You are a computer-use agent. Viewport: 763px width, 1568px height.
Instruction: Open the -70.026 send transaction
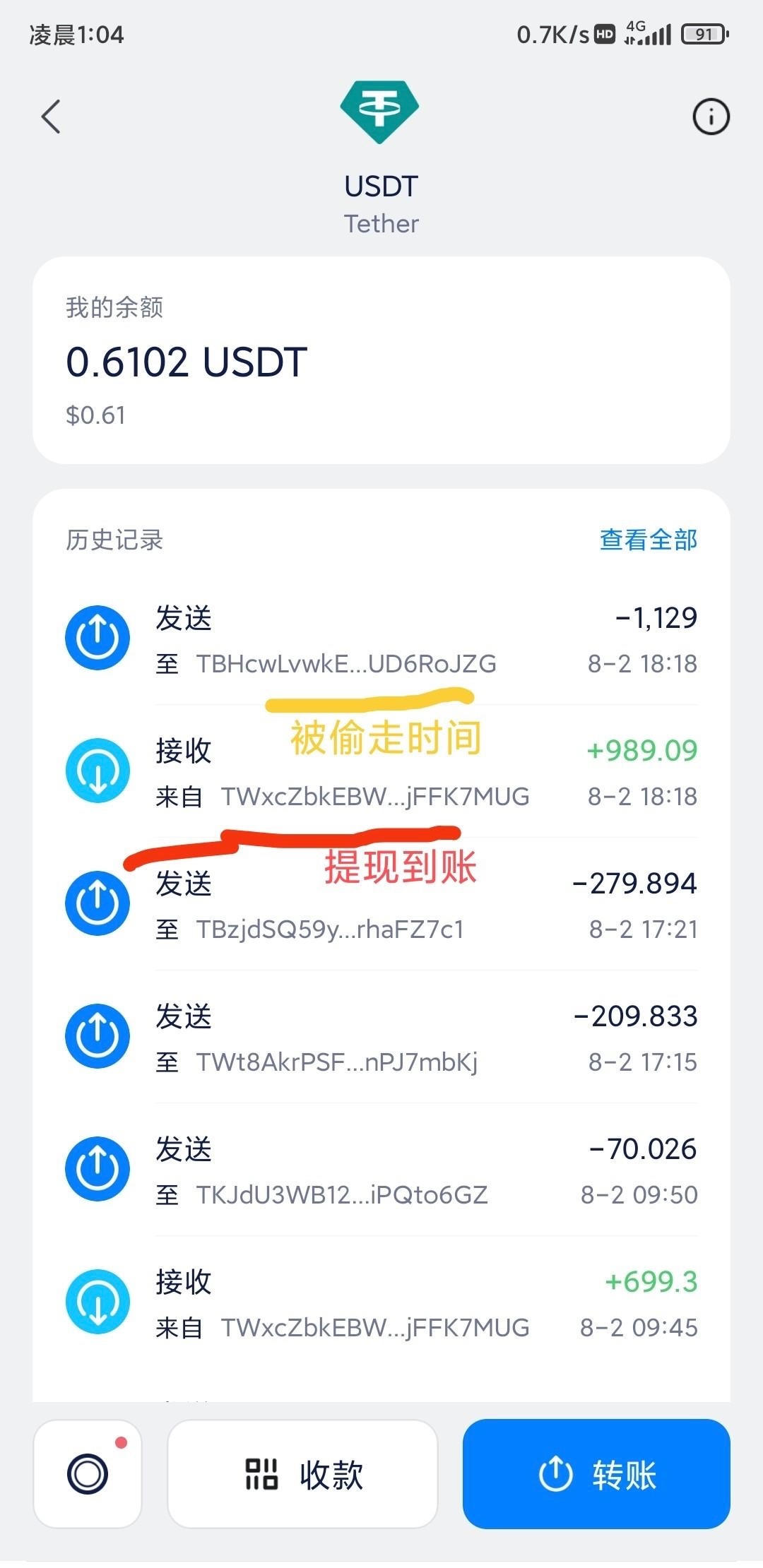[381, 1171]
